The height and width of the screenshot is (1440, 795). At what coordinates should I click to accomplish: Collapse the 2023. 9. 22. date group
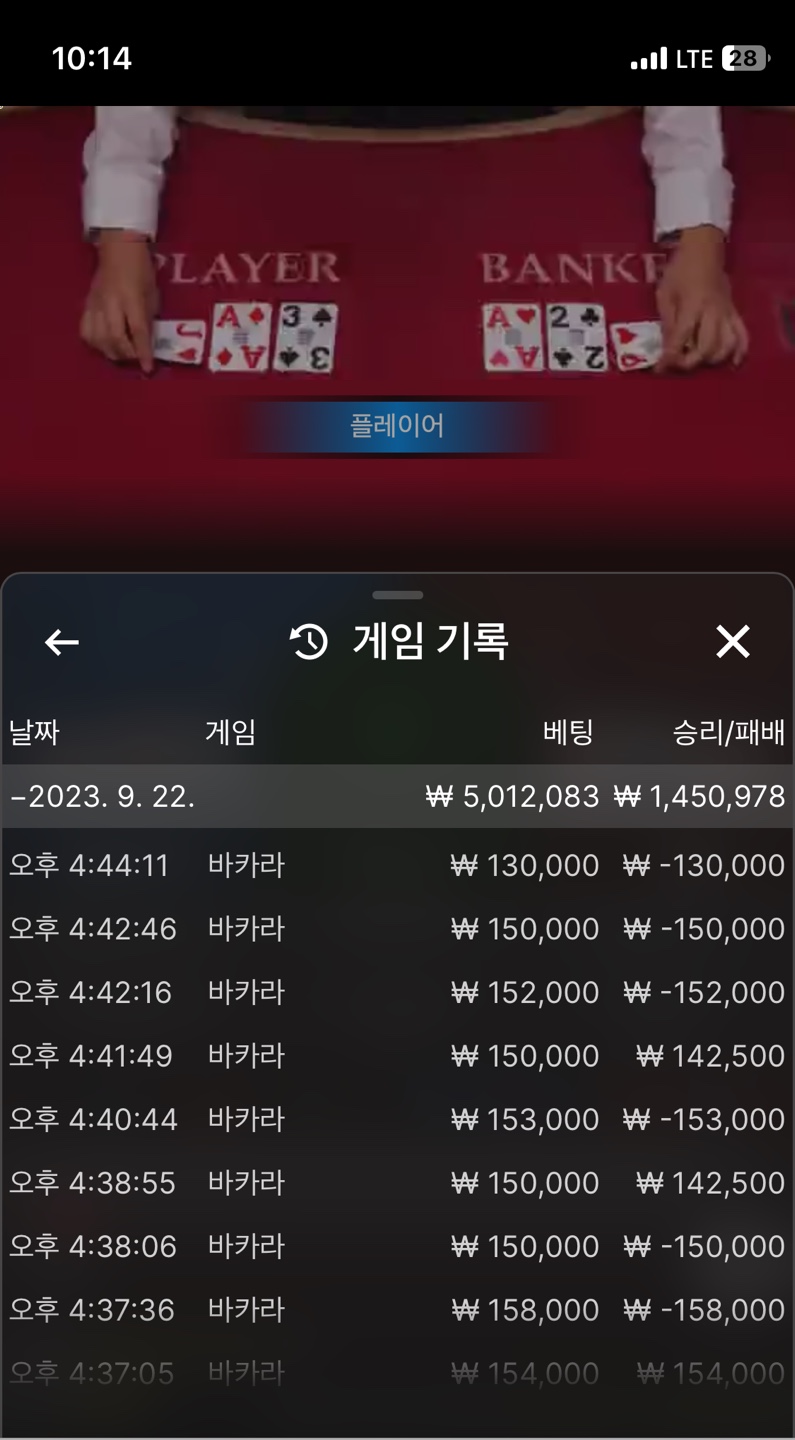pyautogui.click(x=397, y=797)
